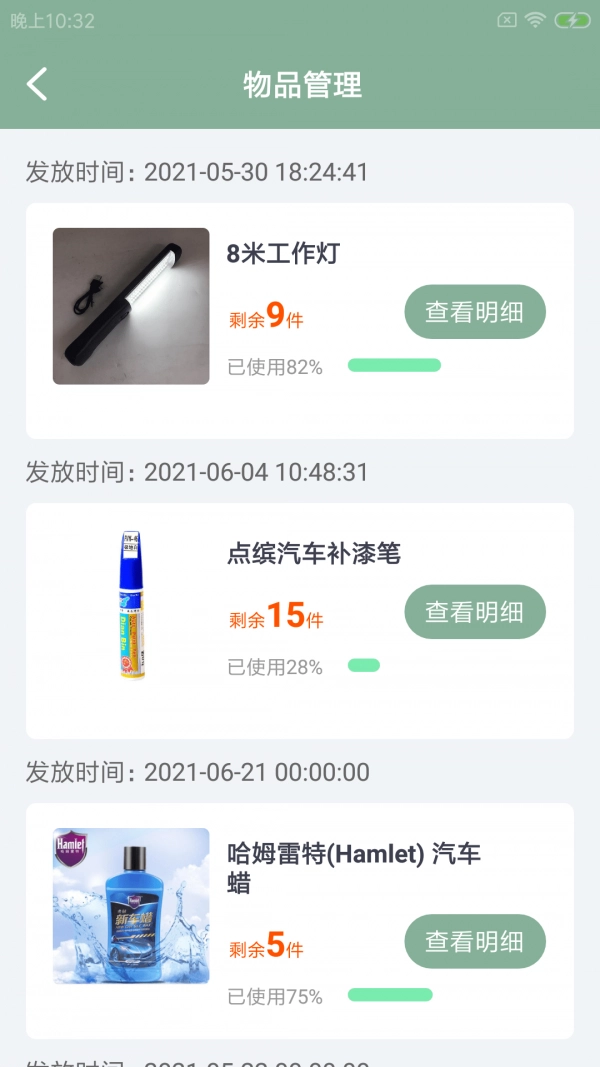Open 查看明细 for 哈姆雷特 汽车蜡

click(475, 941)
